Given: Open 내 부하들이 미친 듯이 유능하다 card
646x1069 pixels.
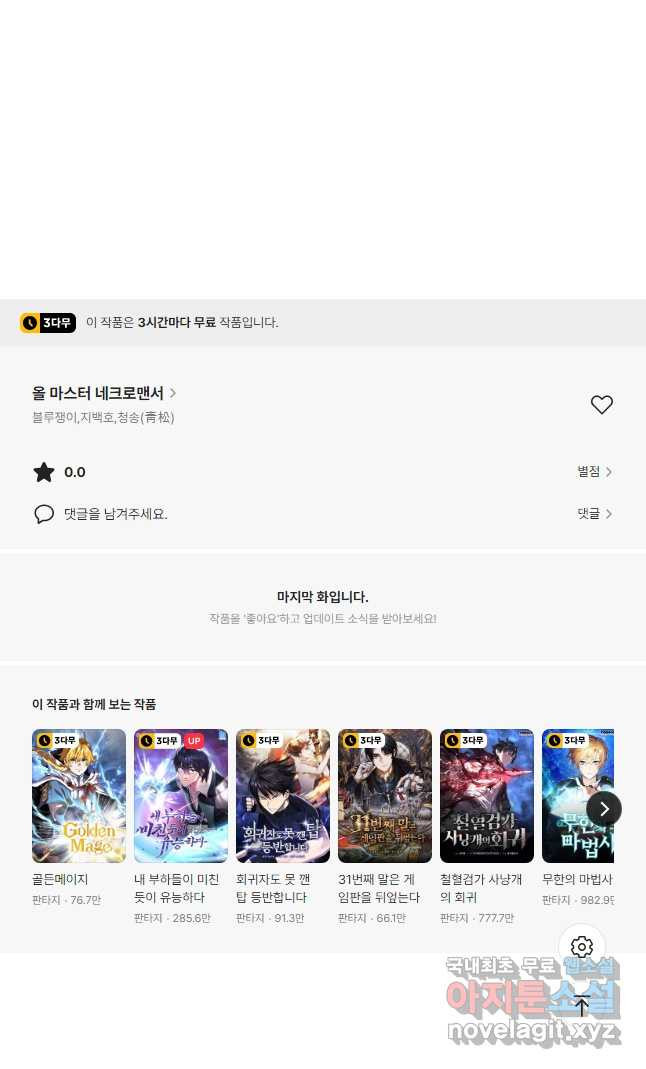Looking at the screenshot, I should tap(181, 826).
